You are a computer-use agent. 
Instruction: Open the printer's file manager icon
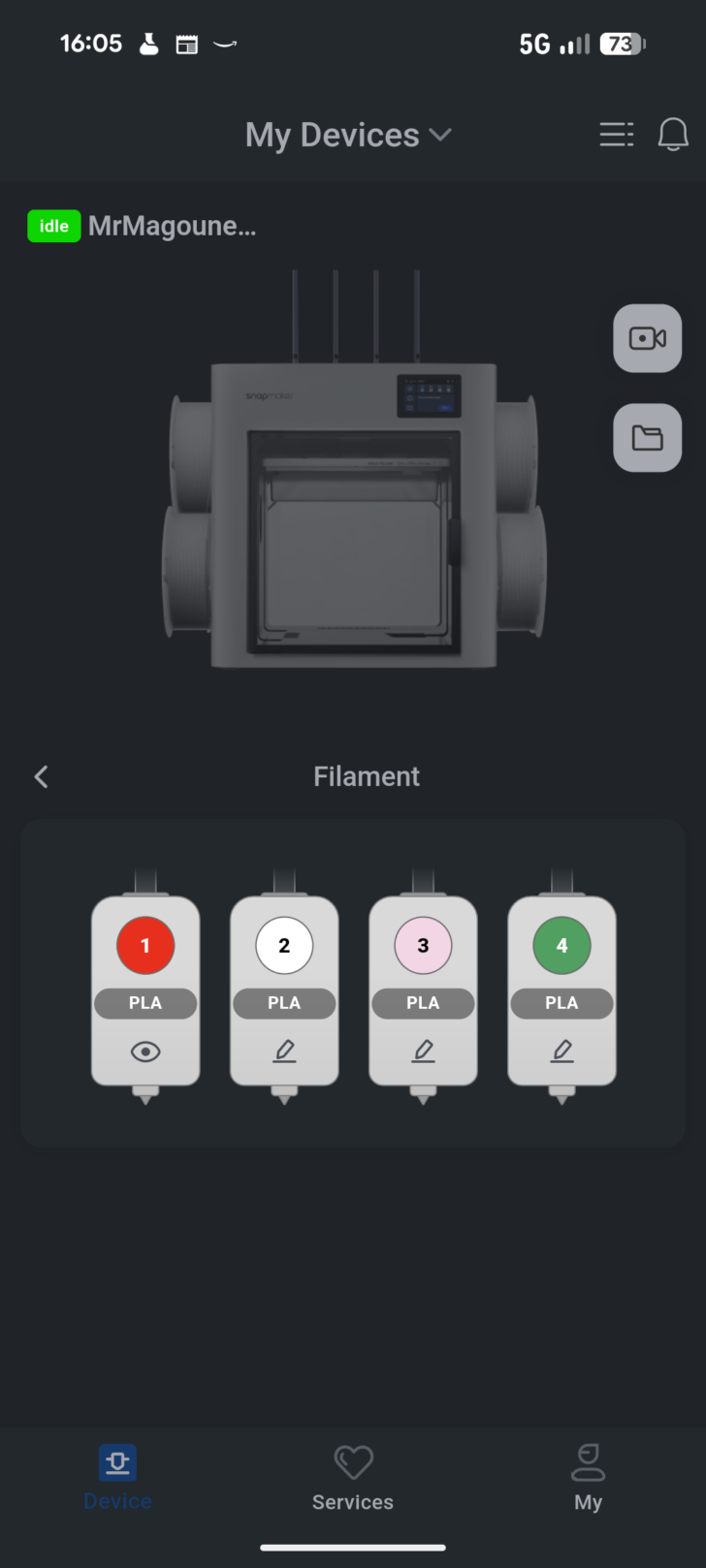[647, 437]
